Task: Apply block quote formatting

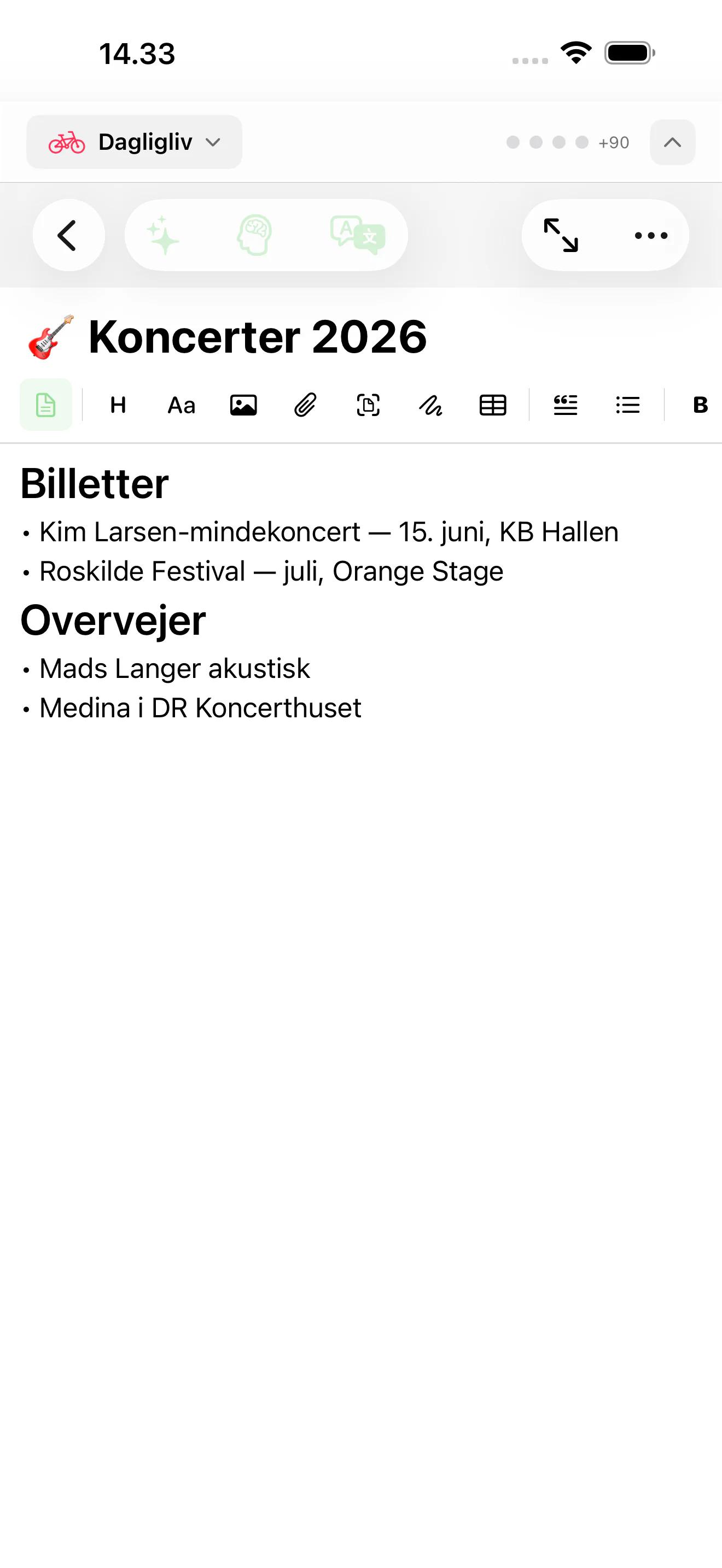Action: pyautogui.click(x=566, y=405)
